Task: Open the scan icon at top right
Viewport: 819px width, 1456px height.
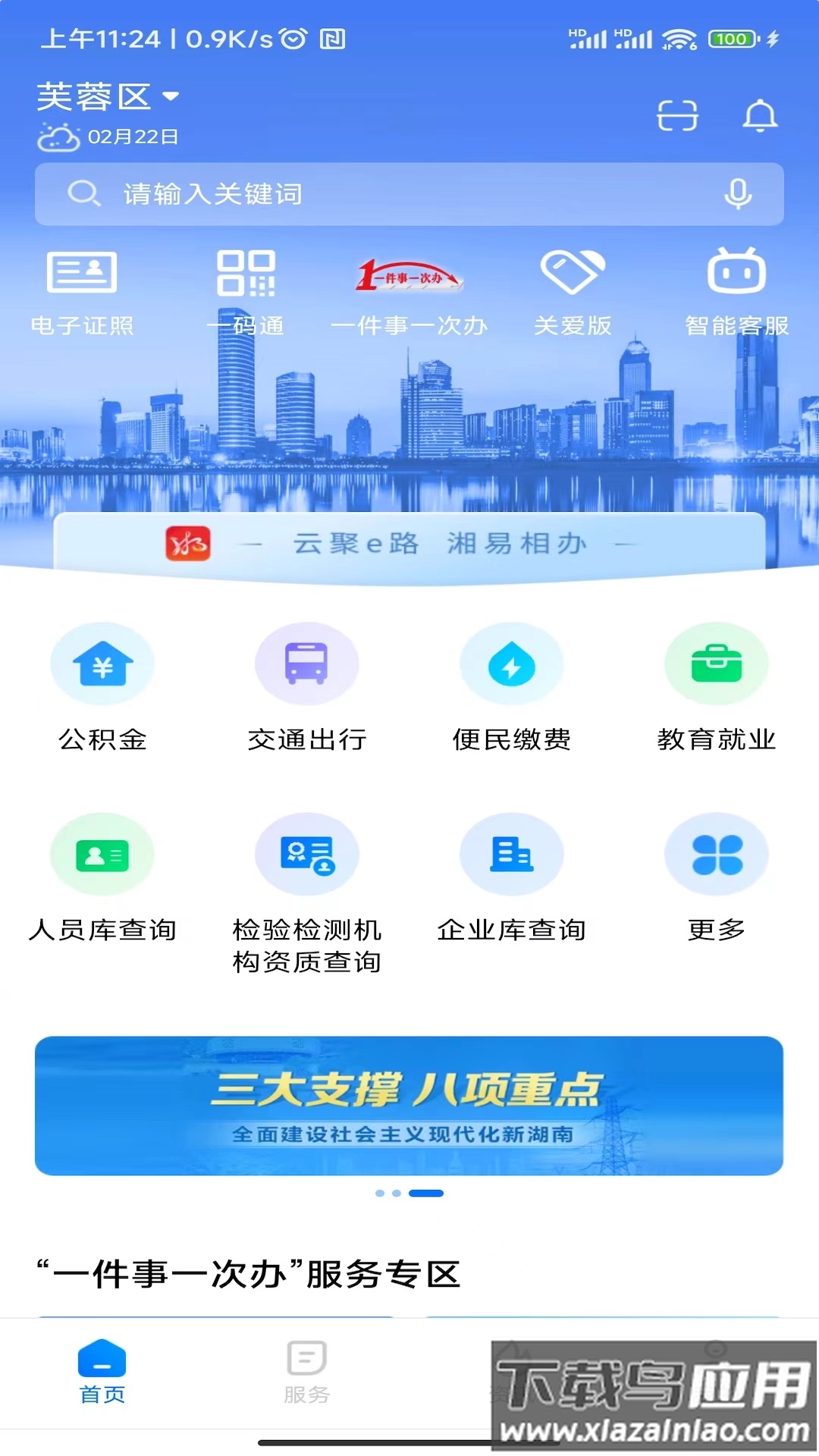Action: pos(677,117)
